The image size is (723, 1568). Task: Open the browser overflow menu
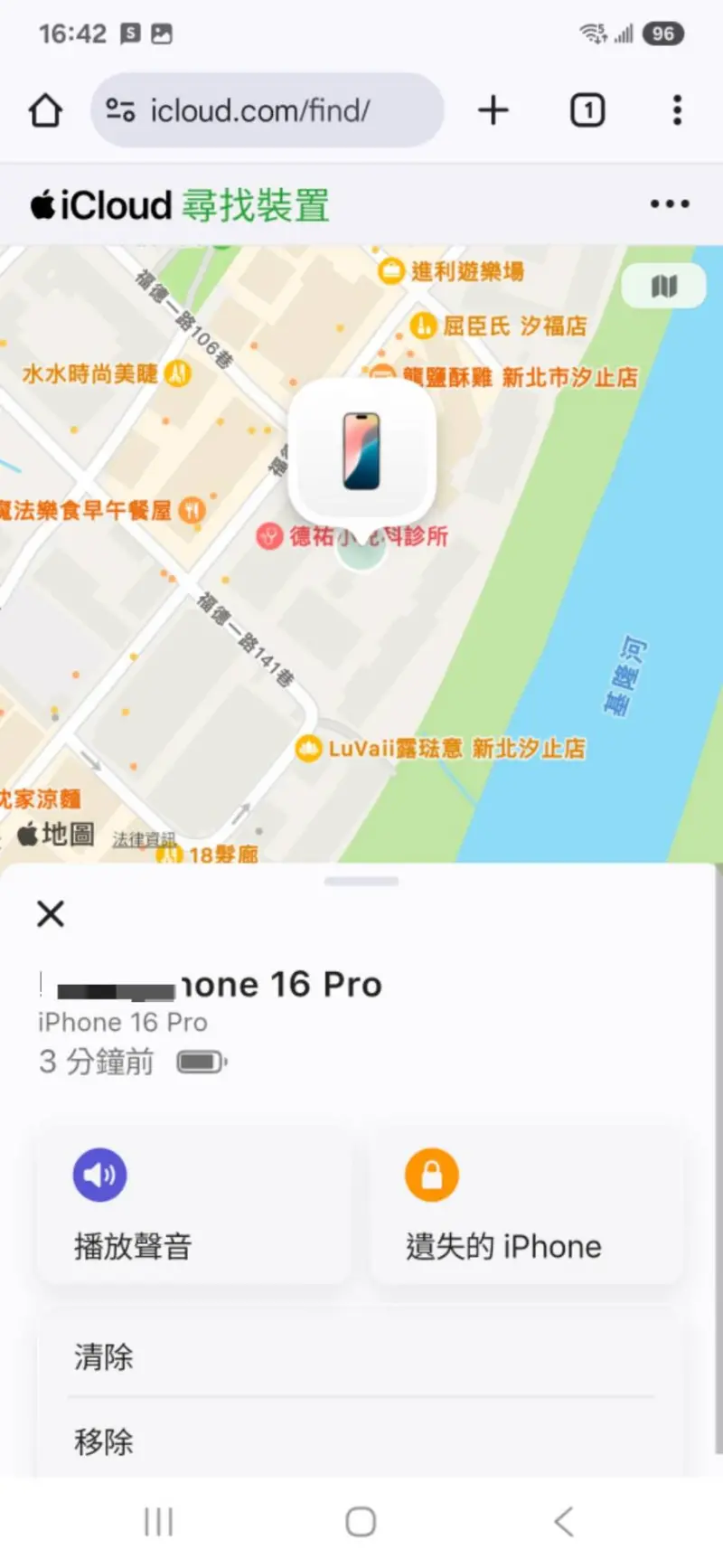coord(677,110)
